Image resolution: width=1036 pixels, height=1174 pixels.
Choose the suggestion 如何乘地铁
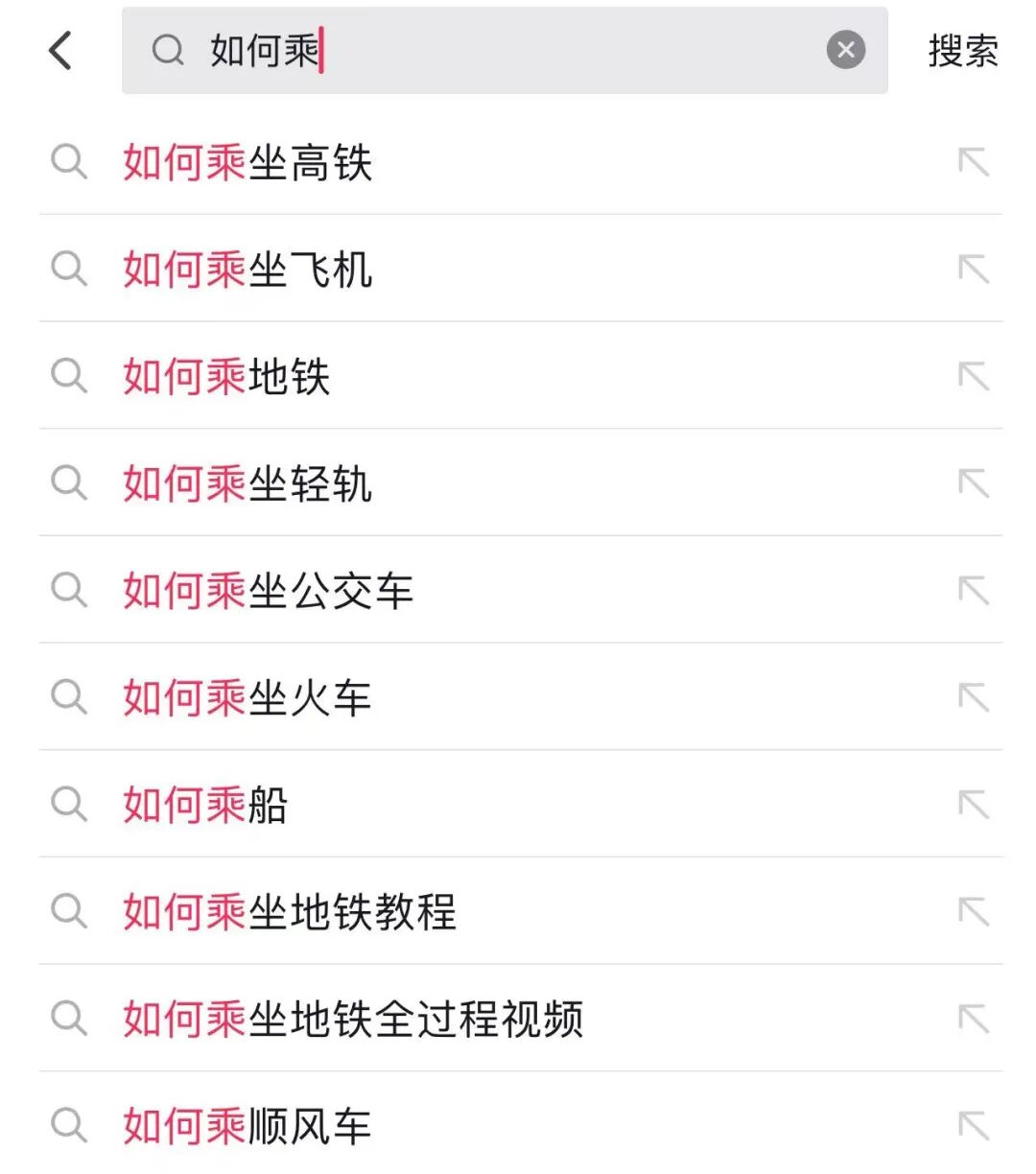(x=226, y=377)
